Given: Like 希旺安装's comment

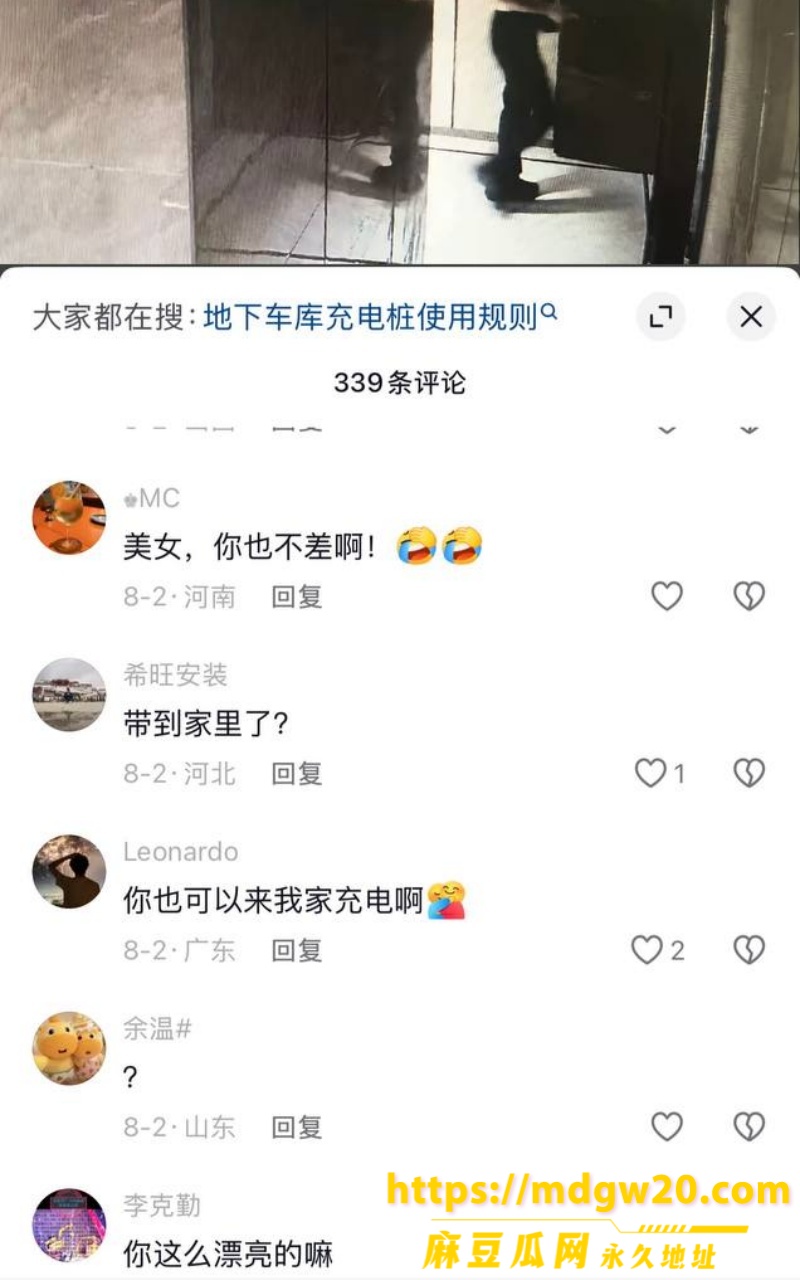Looking at the screenshot, I should point(651,773).
